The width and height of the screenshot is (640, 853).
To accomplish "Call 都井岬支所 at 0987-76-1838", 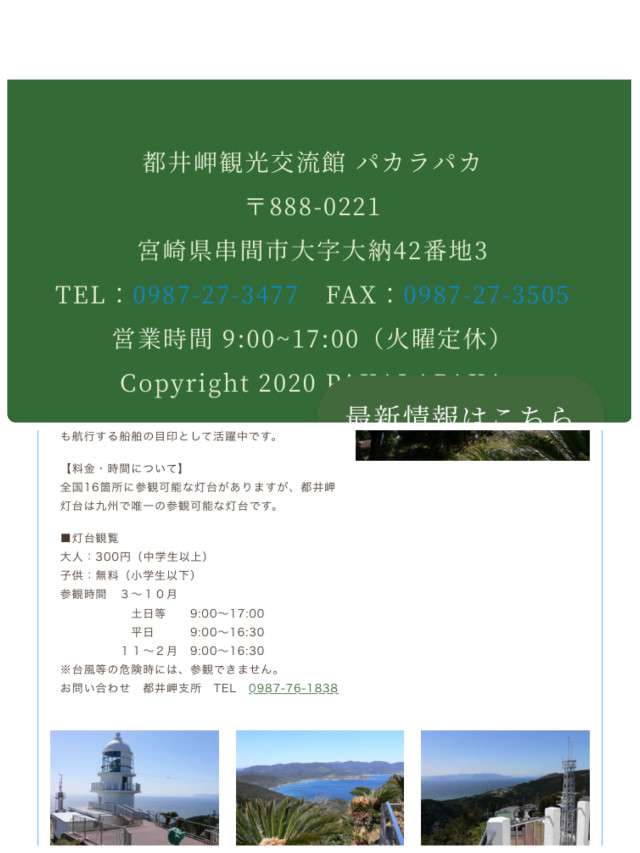I will (x=293, y=688).
